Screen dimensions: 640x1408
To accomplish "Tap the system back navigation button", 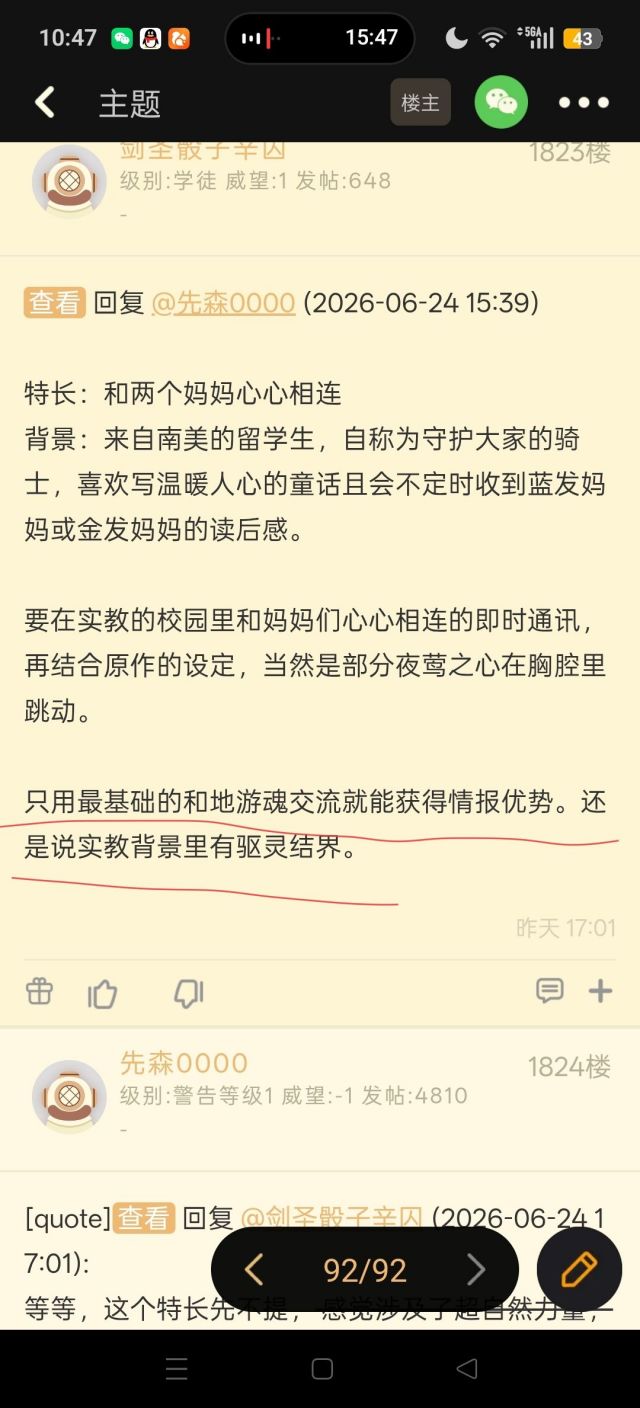I will (466, 1369).
